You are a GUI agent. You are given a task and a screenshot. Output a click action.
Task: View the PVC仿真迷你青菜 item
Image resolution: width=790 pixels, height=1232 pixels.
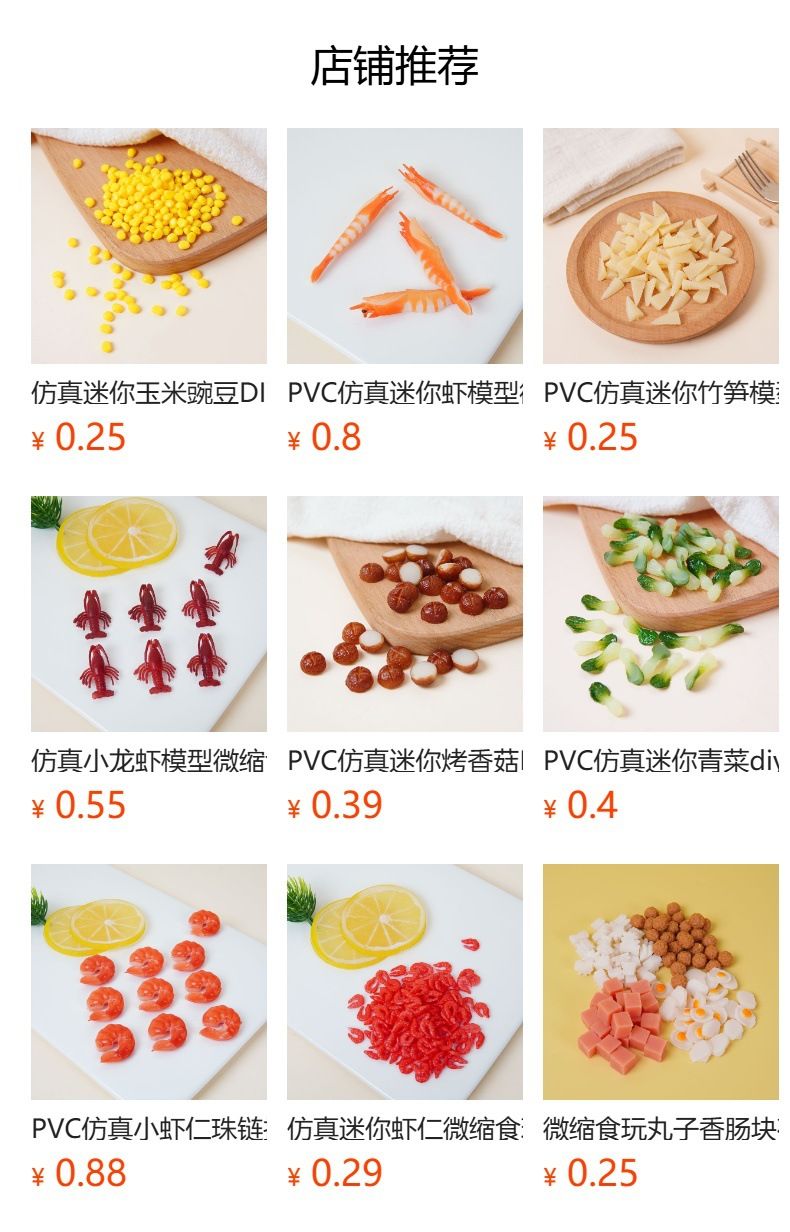(660, 614)
